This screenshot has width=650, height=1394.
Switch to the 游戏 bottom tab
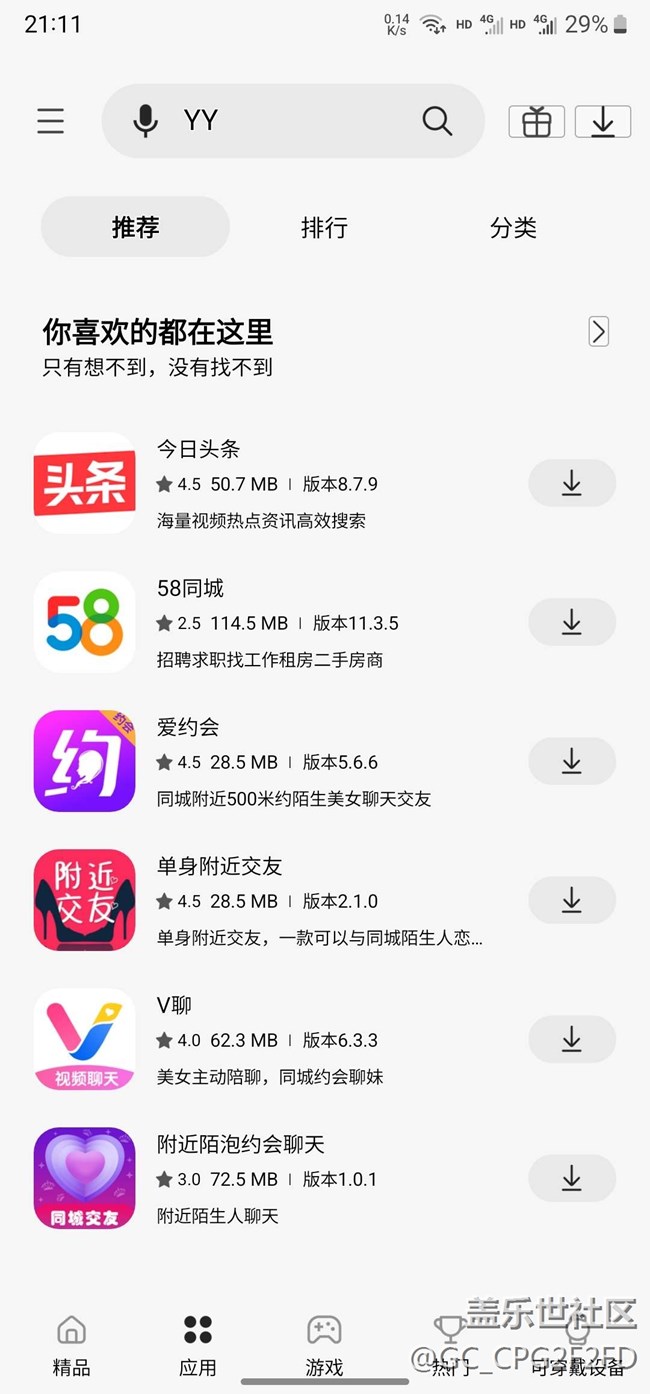[324, 1345]
